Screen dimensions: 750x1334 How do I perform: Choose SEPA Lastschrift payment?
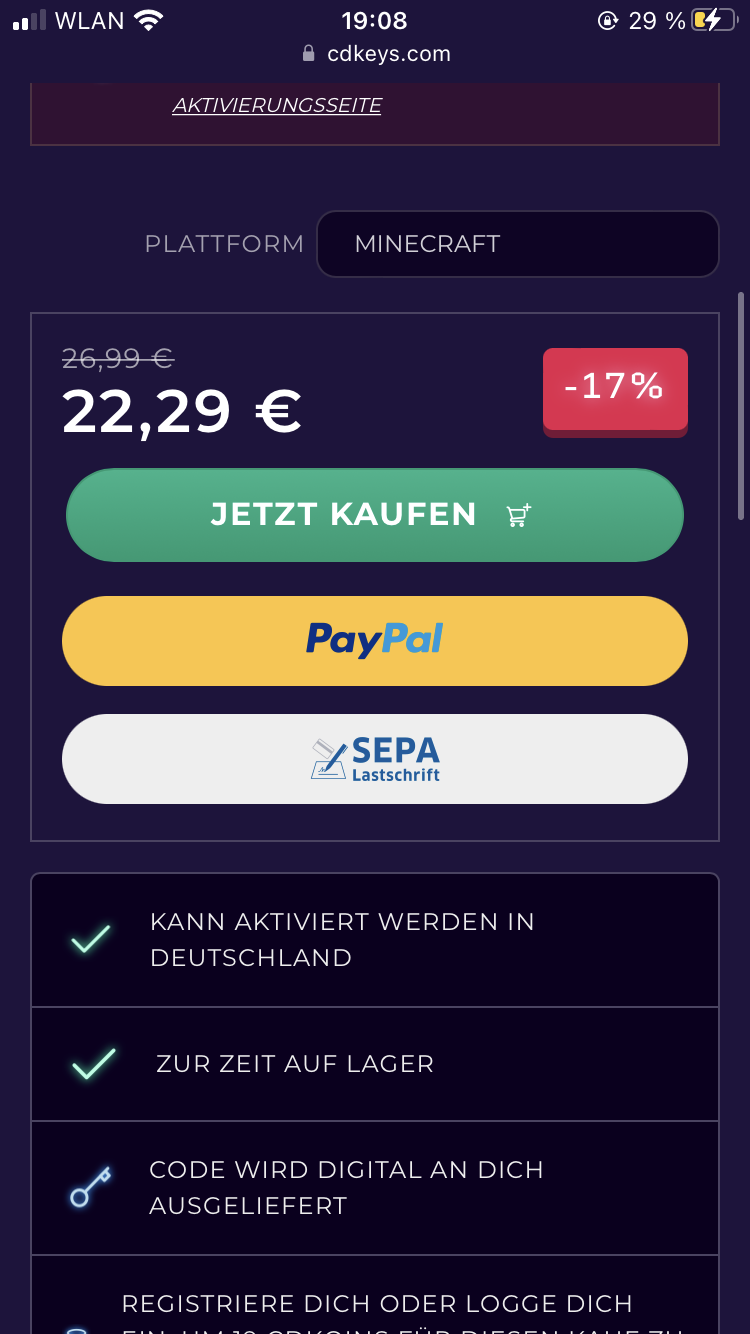point(374,759)
